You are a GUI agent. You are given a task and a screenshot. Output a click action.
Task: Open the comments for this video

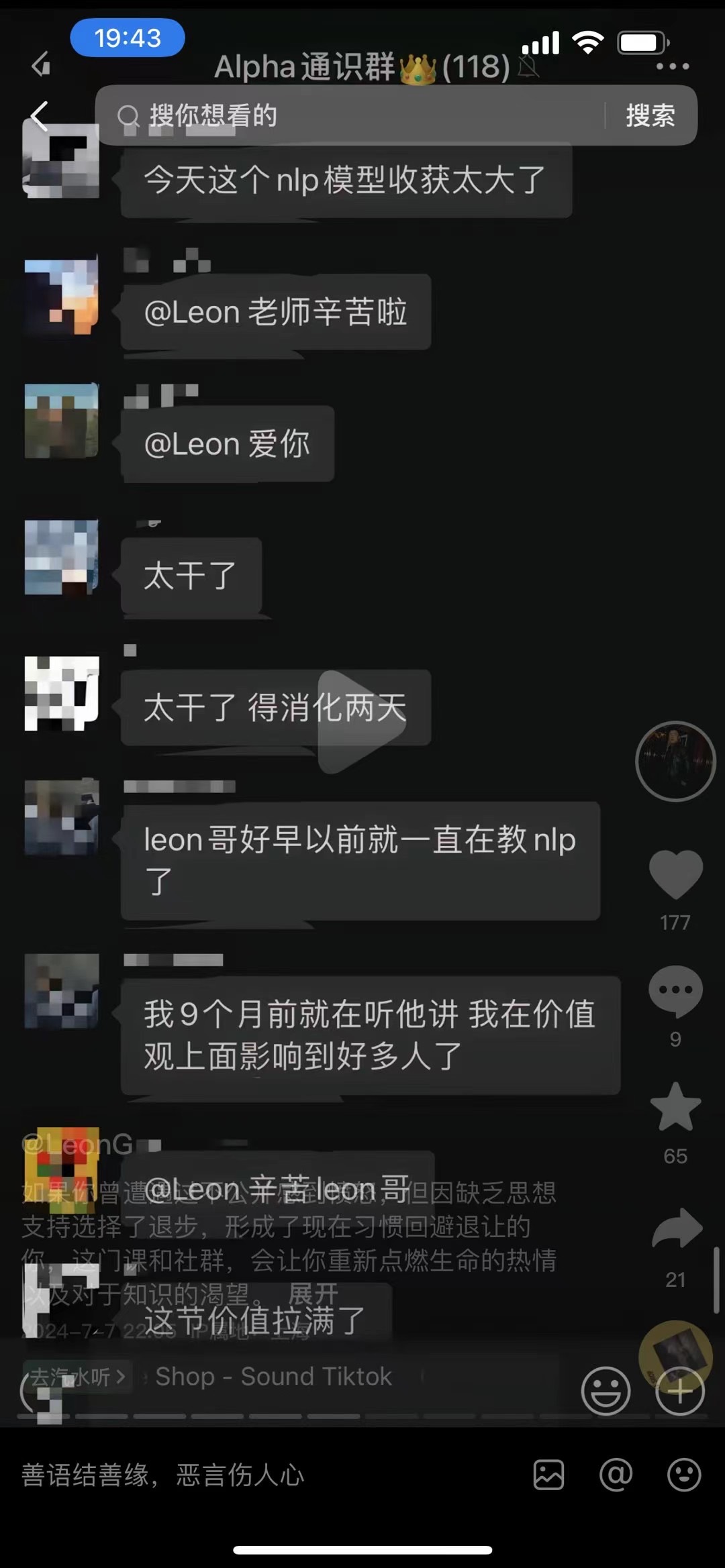pos(675,991)
